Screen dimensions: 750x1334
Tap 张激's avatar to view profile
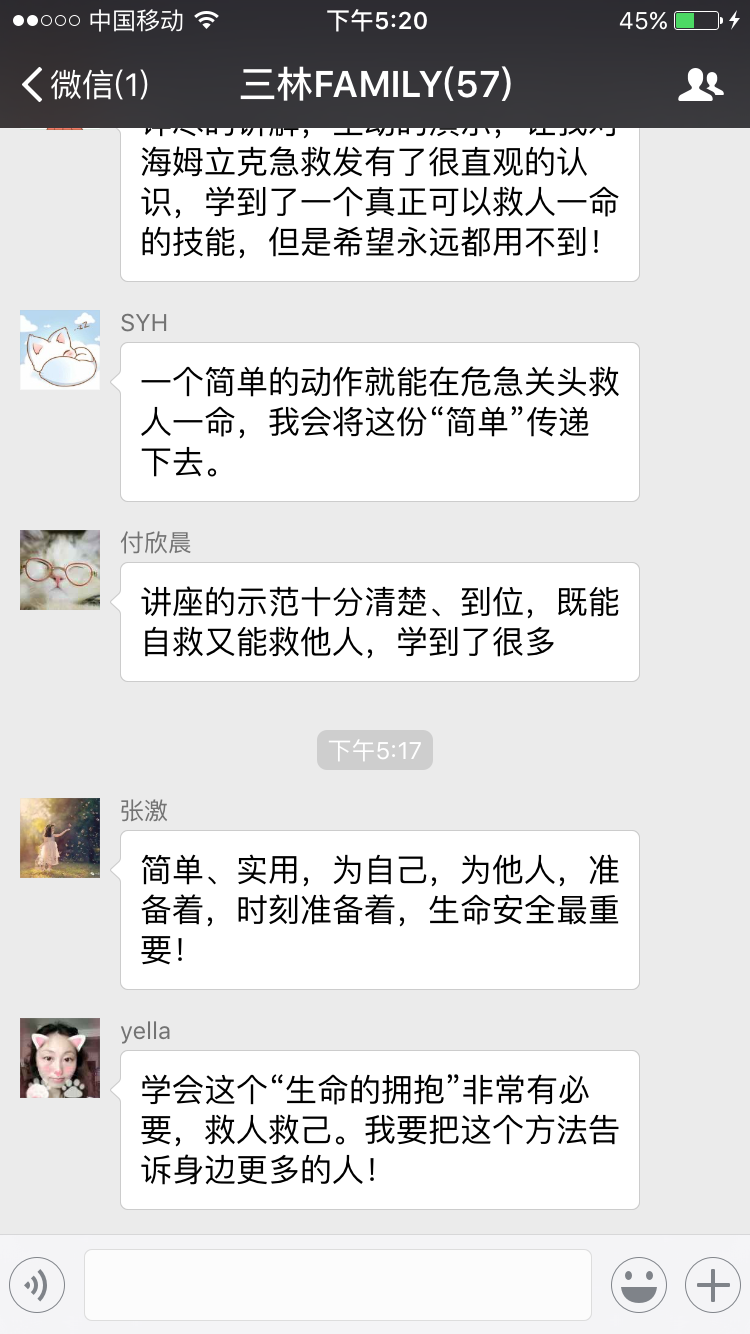60,838
